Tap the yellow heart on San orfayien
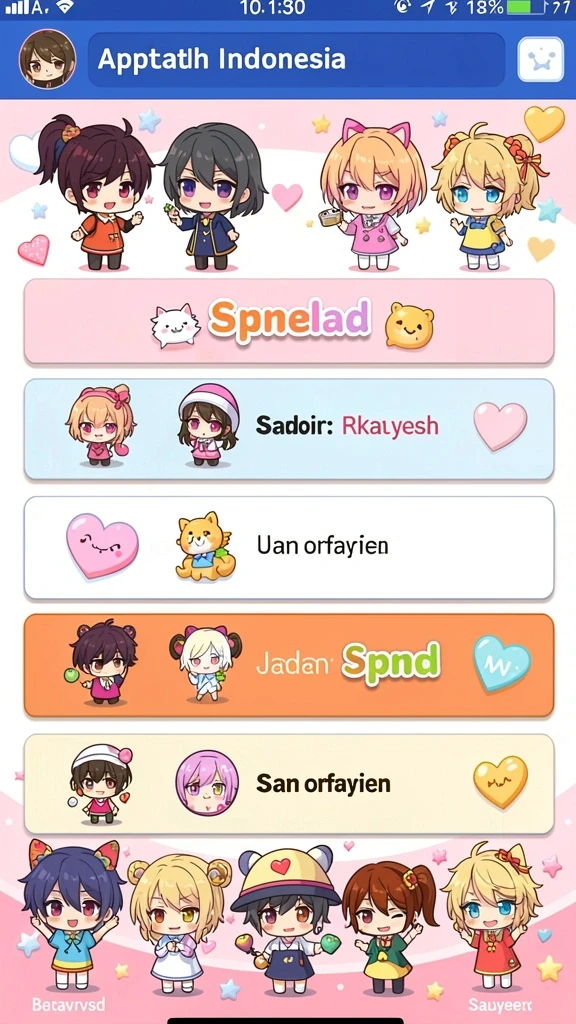Viewport: 576px width, 1024px height. click(x=500, y=782)
